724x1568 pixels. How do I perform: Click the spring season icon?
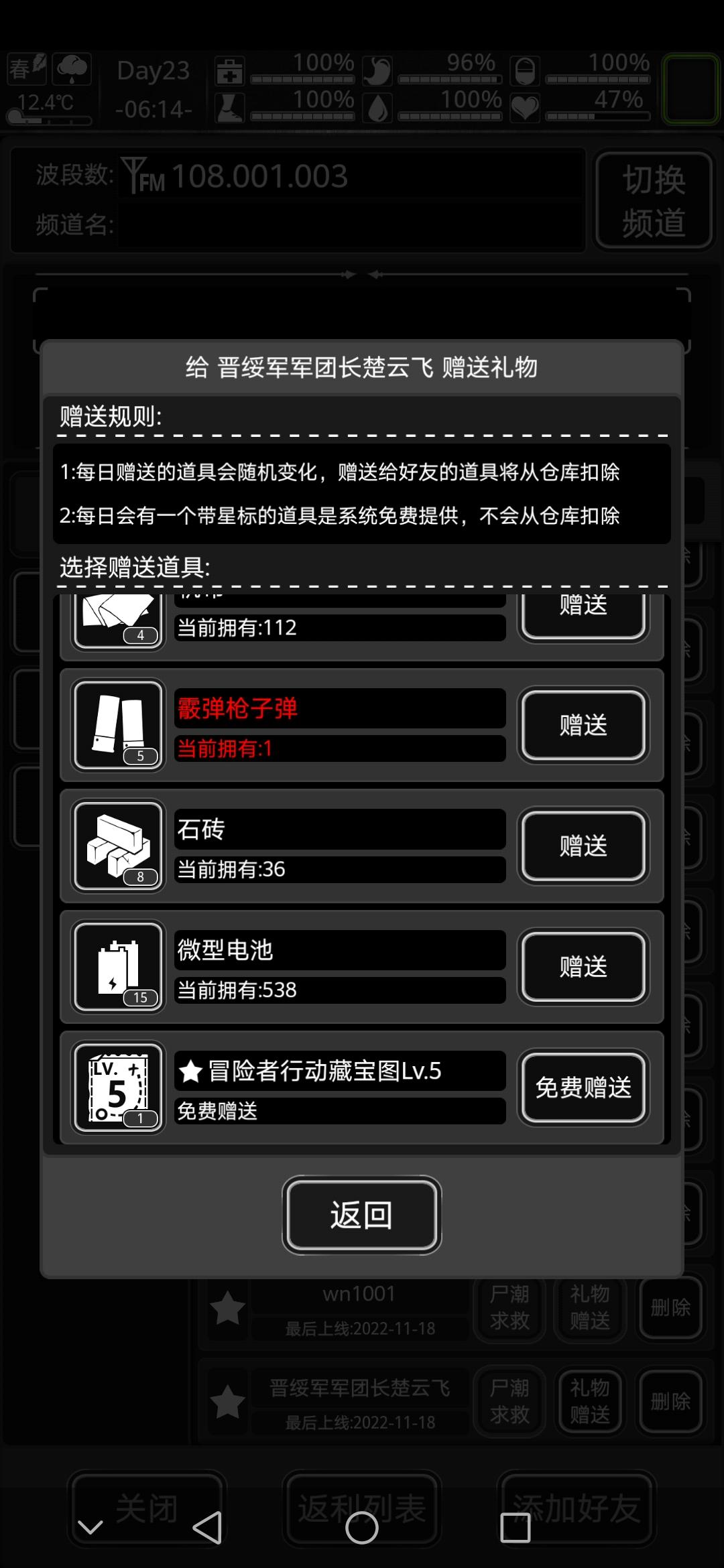[x=25, y=69]
